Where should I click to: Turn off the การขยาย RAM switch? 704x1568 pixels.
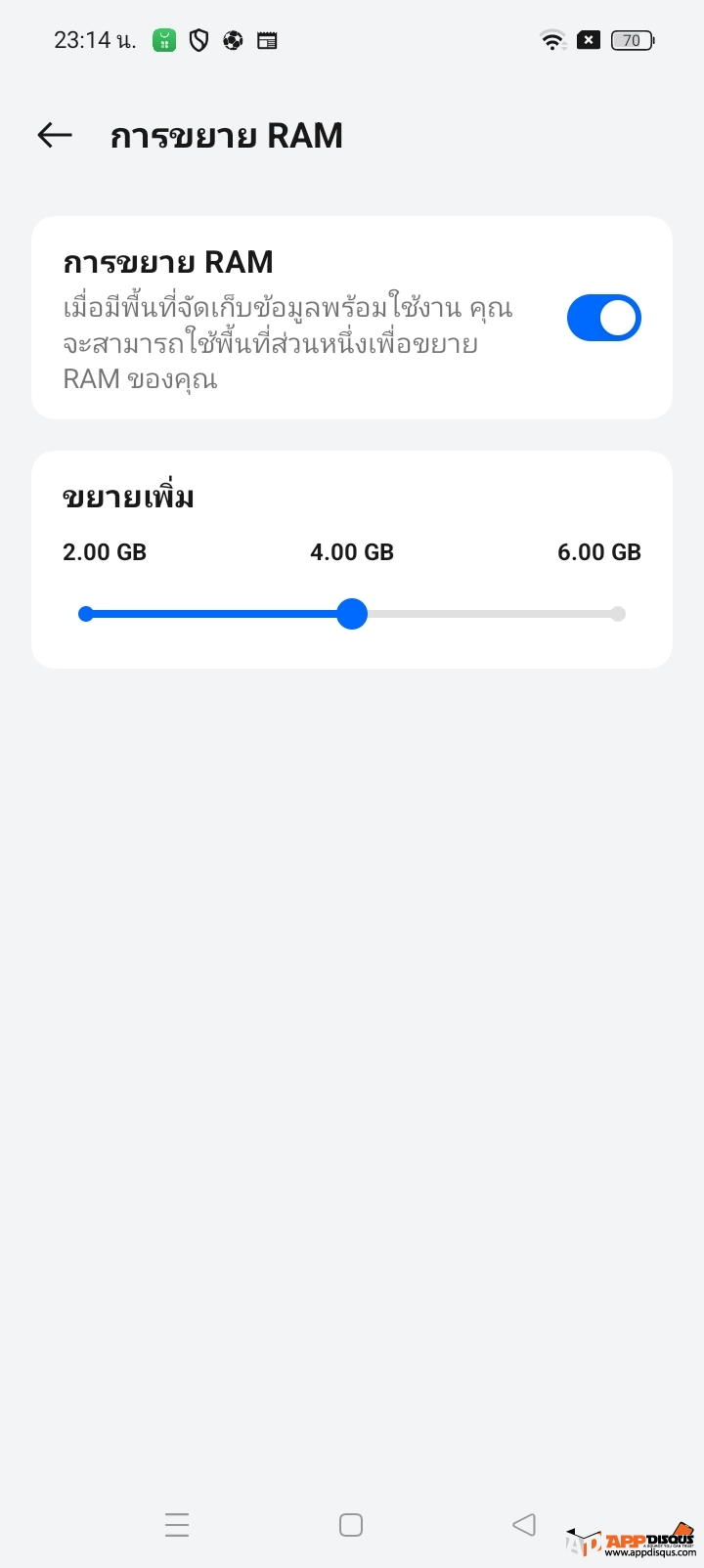[x=603, y=318]
